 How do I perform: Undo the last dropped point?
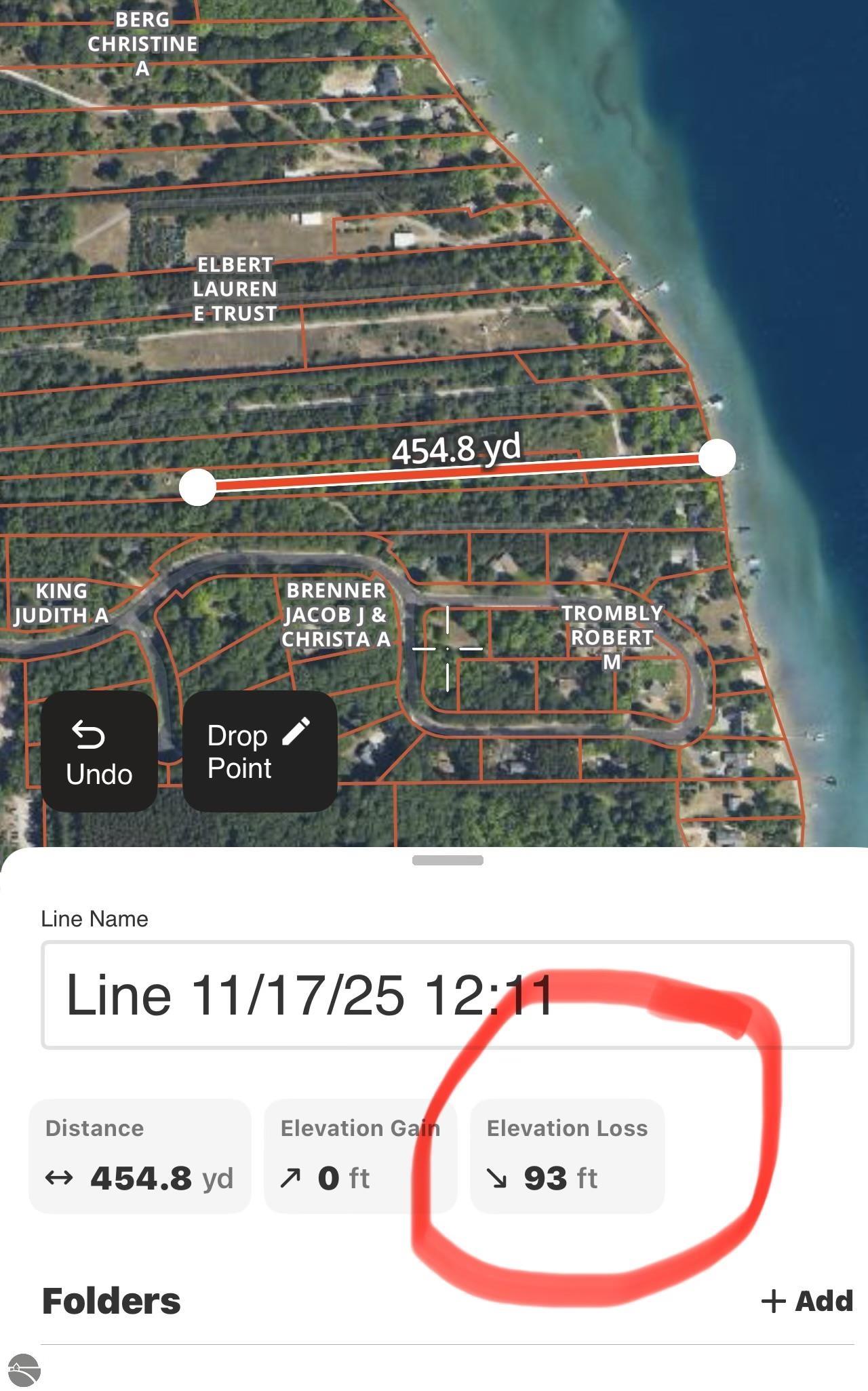99,751
